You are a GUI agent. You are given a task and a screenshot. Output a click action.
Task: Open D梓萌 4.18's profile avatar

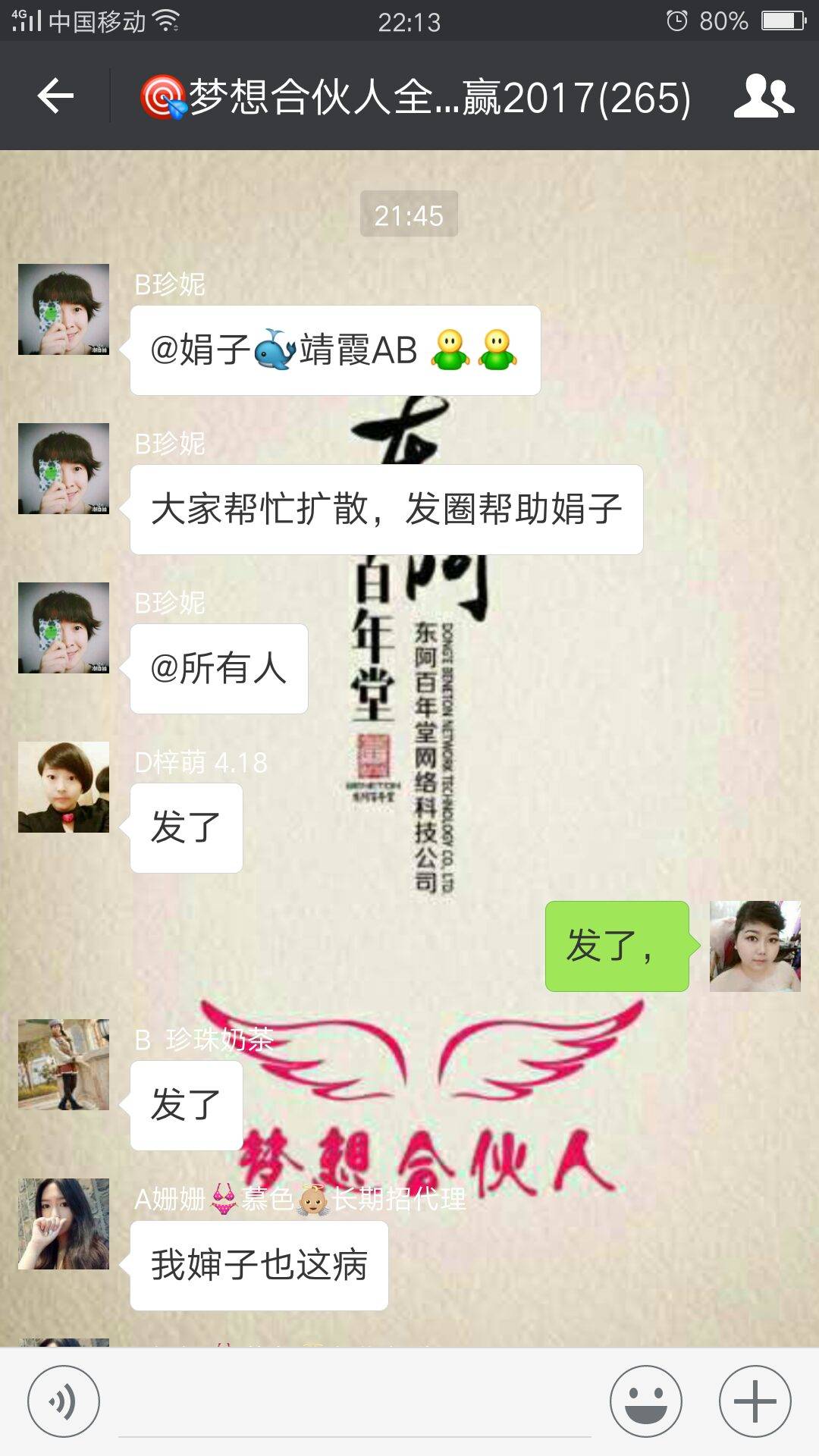[x=64, y=787]
